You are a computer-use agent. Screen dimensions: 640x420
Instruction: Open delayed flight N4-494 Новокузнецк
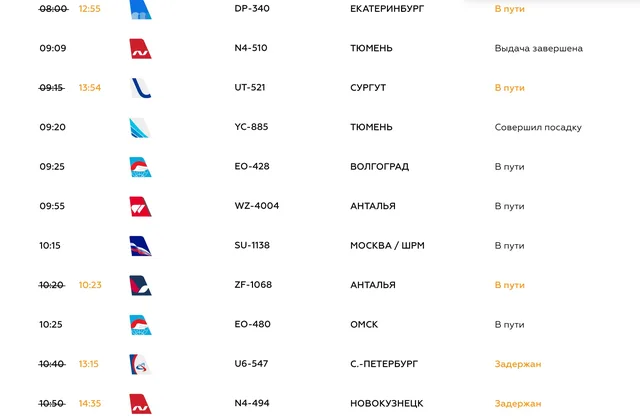pos(320,402)
